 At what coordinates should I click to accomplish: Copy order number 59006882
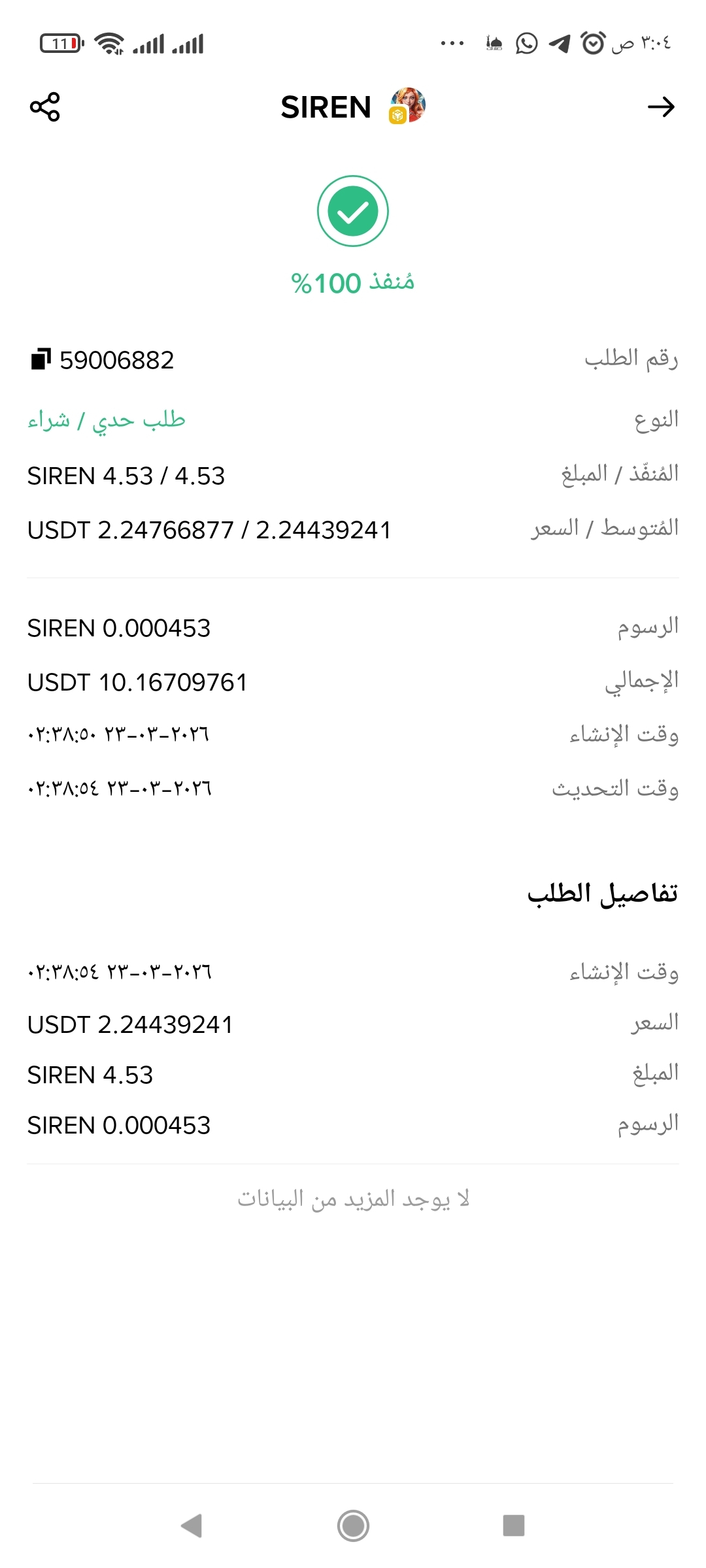tap(41, 359)
